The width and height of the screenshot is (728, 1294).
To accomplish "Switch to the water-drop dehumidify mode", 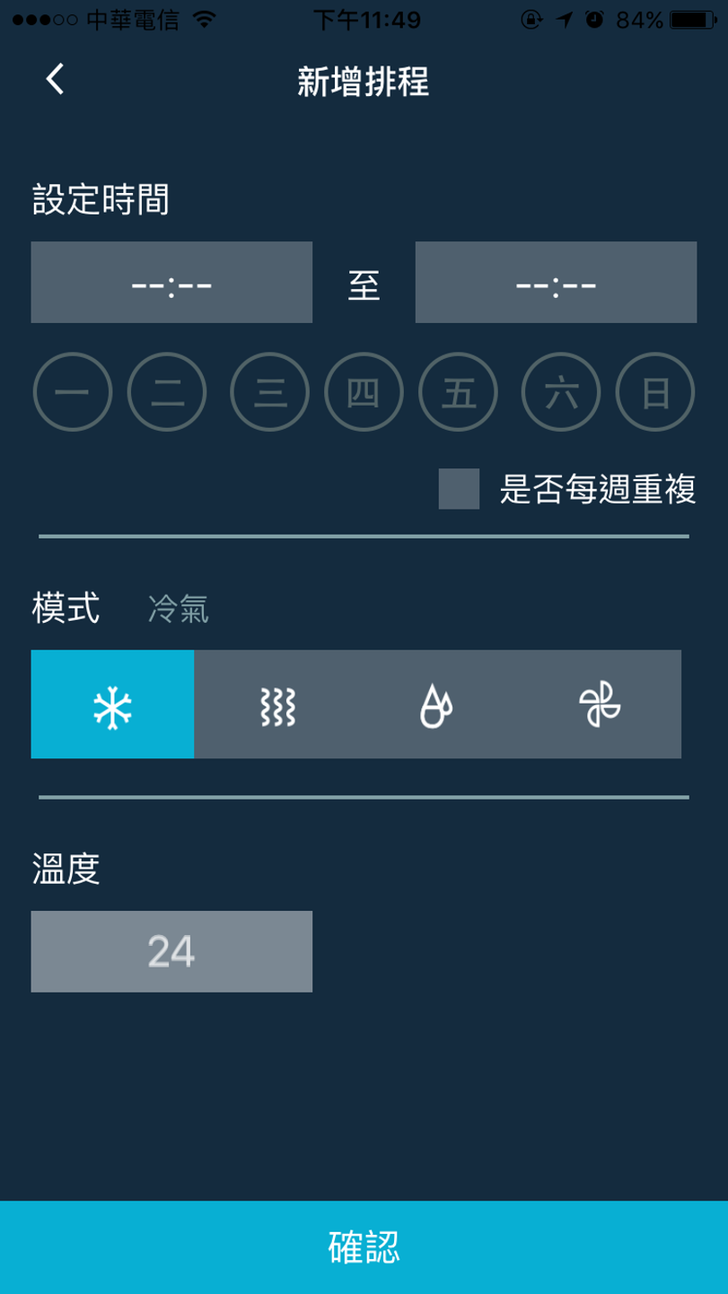I will pos(436,705).
